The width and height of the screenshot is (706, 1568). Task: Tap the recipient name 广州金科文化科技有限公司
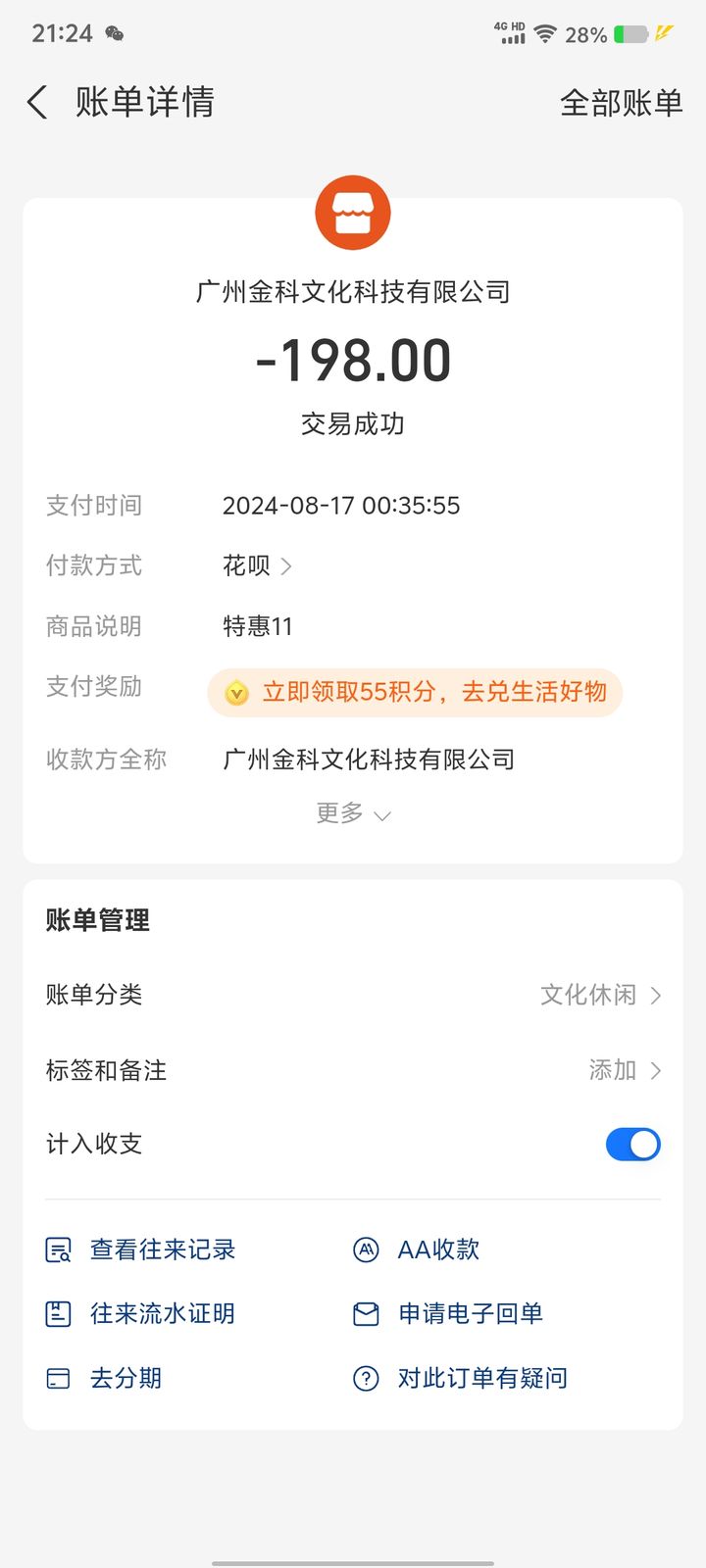[x=373, y=759]
